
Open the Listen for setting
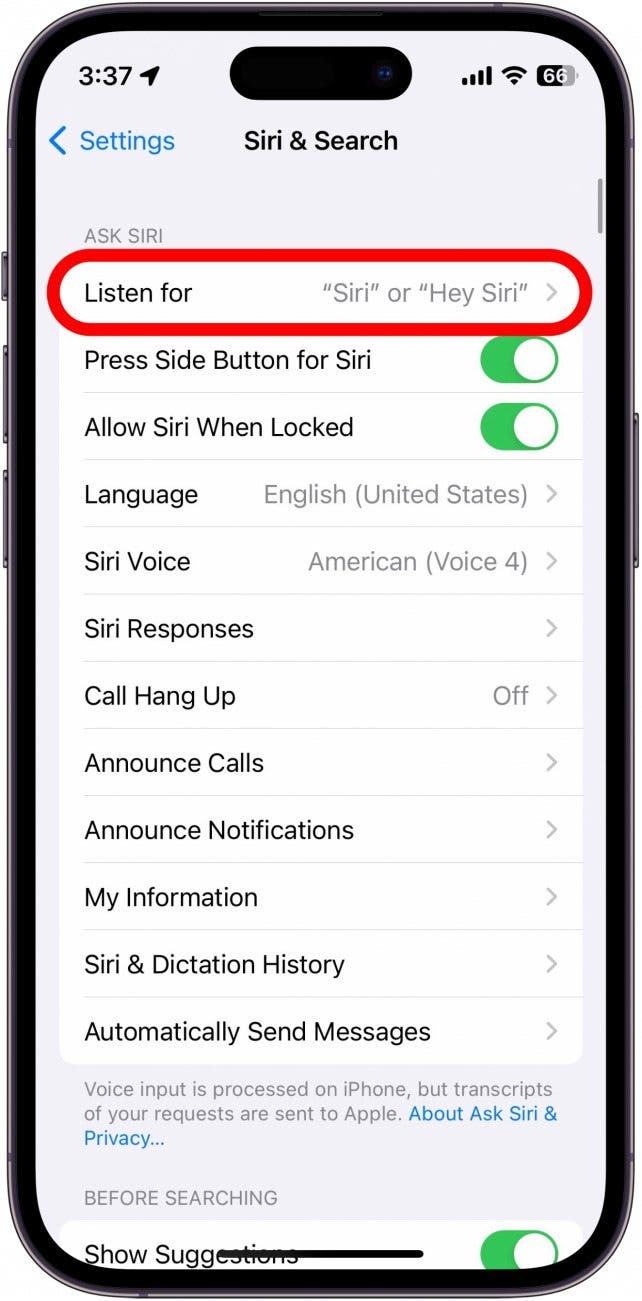point(320,293)
